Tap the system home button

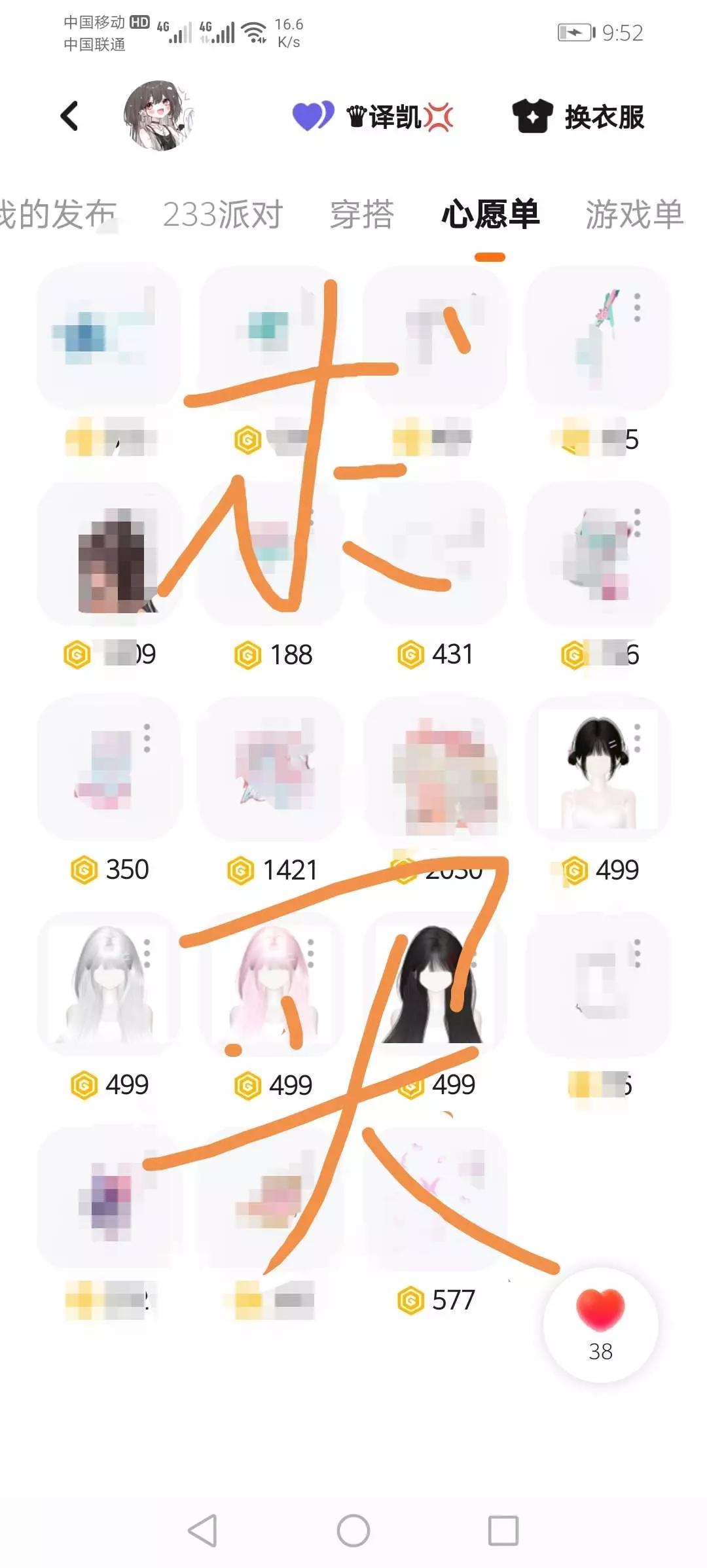click(x=353, y=1531)
